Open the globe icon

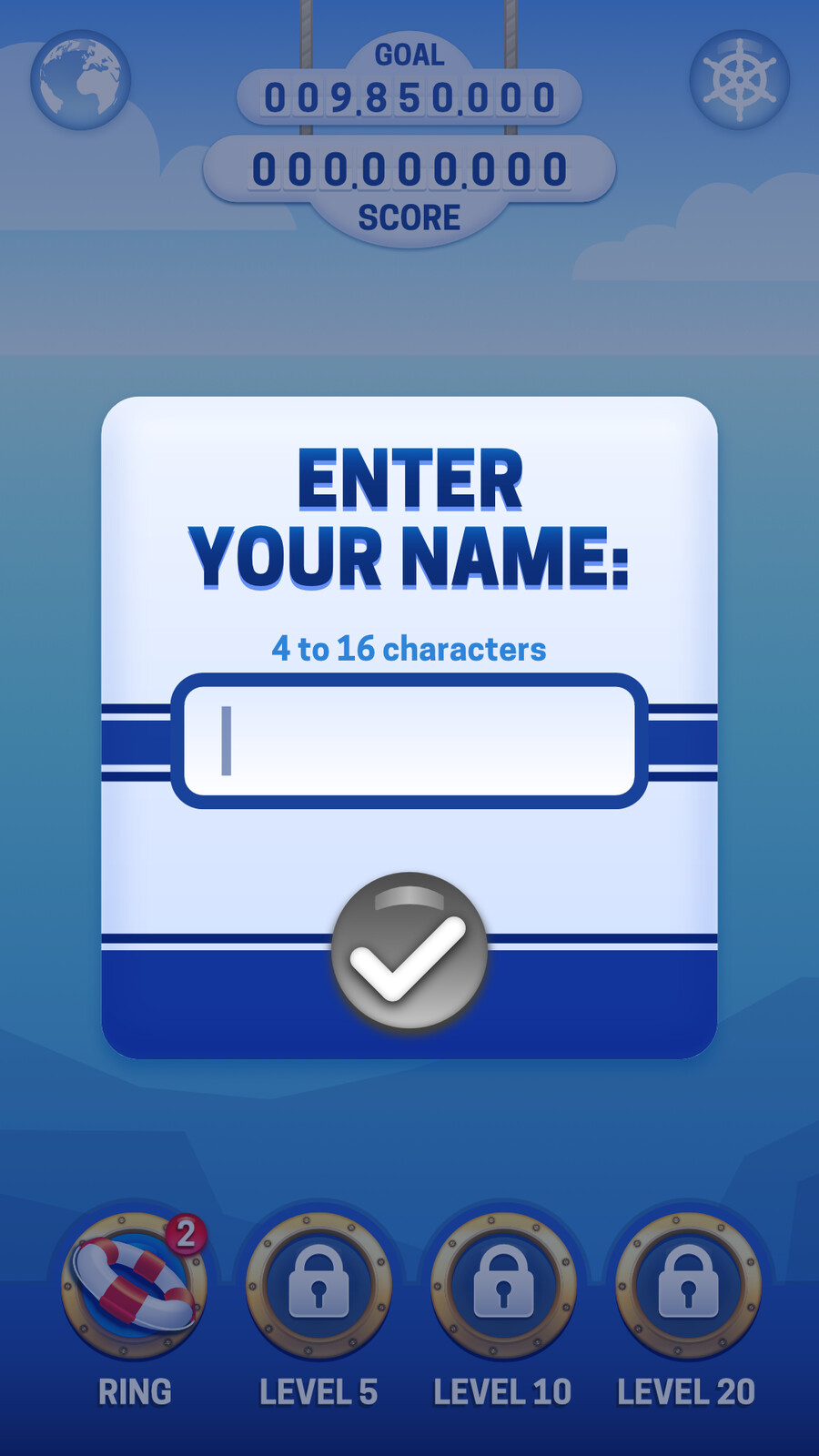point(80,80)
